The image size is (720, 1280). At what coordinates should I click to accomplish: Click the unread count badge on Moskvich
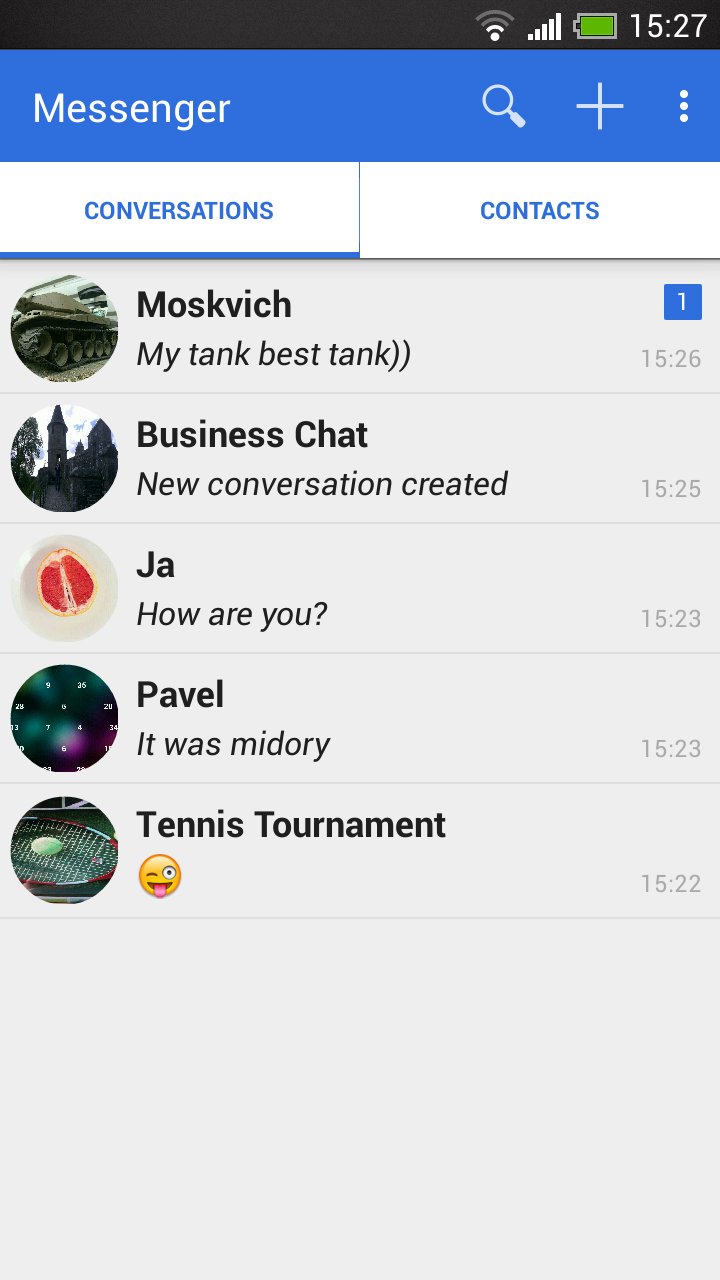click(685, 300)
